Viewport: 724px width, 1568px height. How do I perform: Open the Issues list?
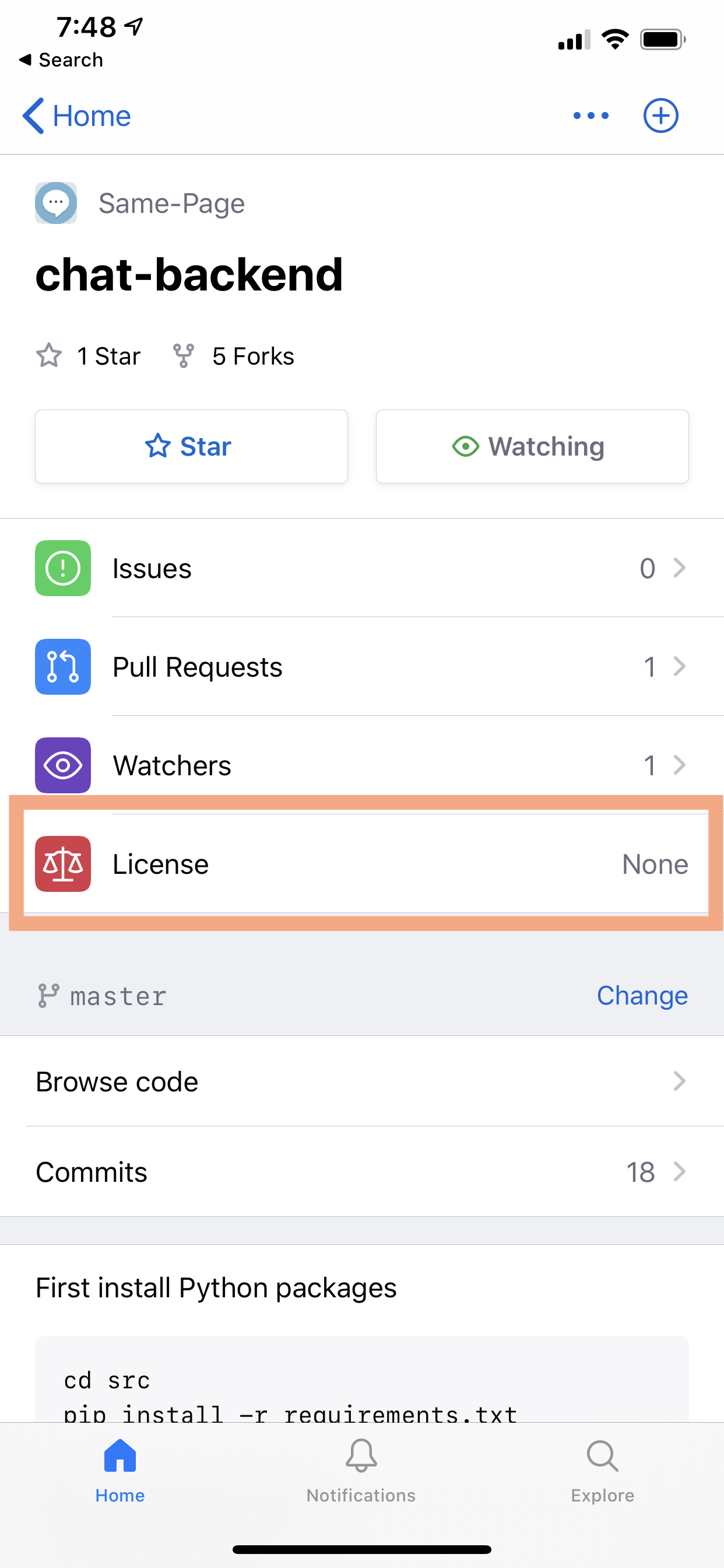click(x=361, y=569)
